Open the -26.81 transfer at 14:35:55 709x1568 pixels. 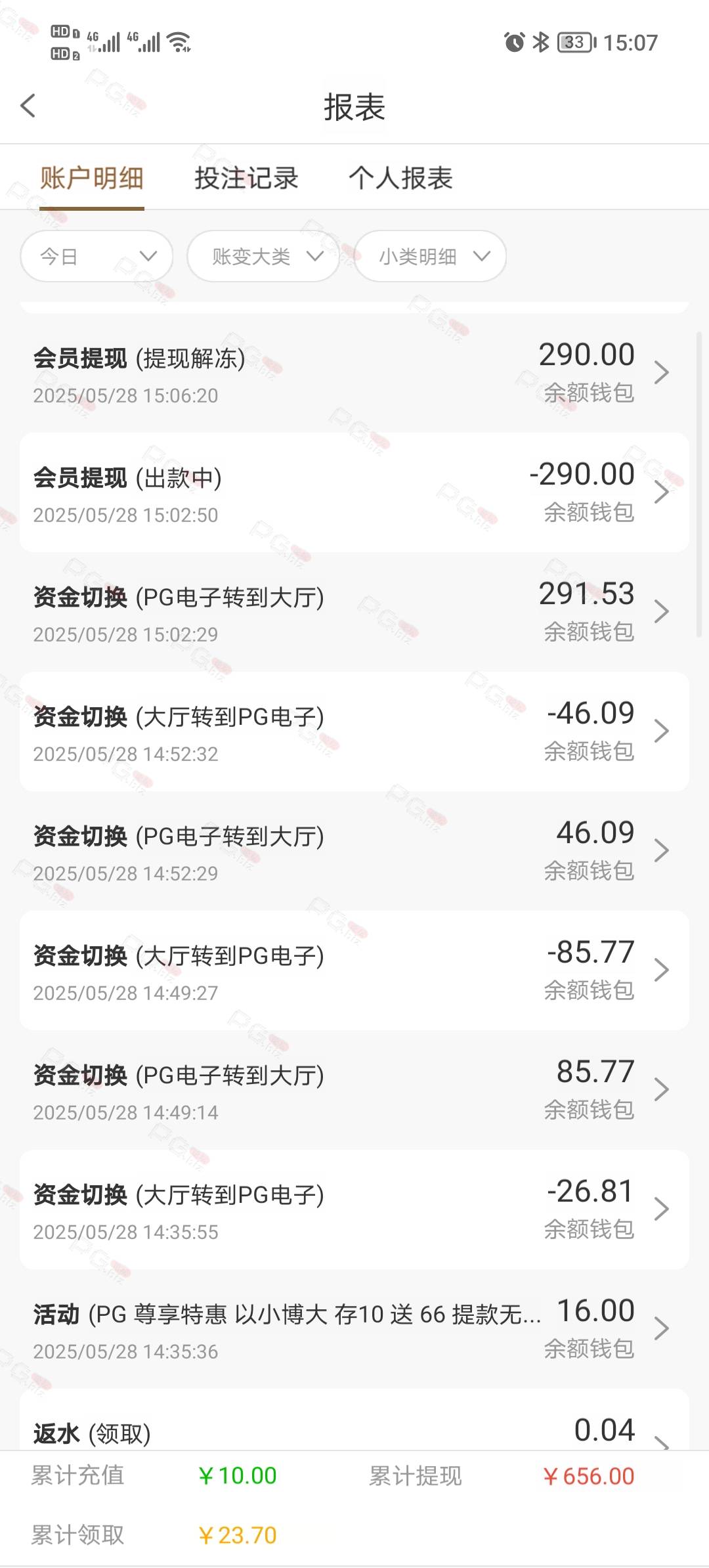[354, 1209]
